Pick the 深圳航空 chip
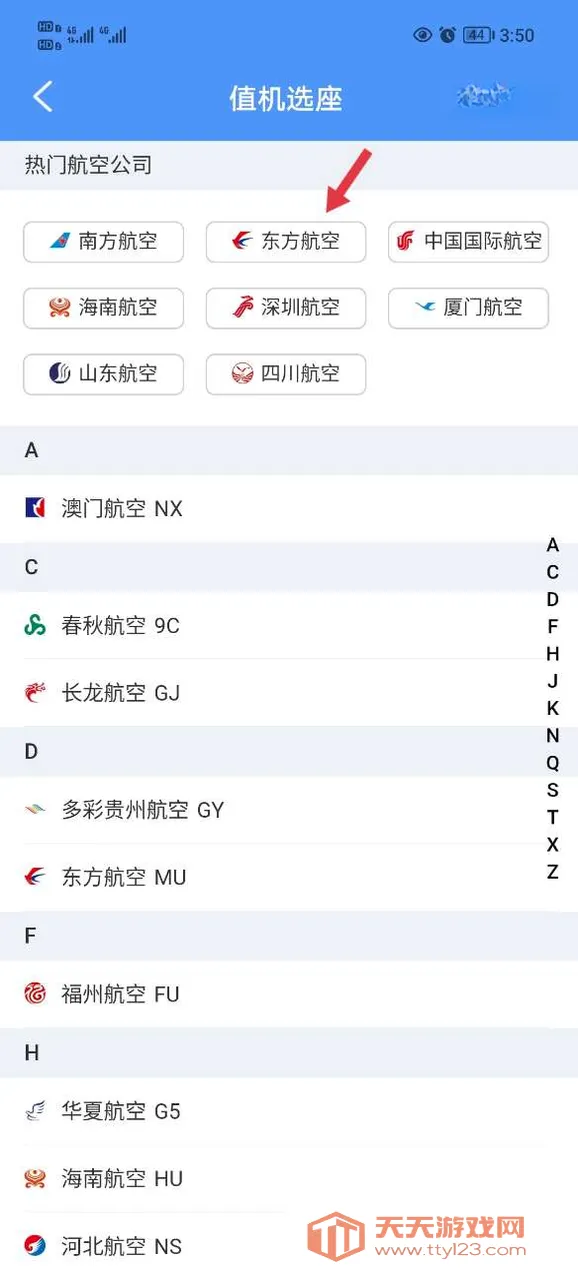578x1278 pixels. (286, 308)
